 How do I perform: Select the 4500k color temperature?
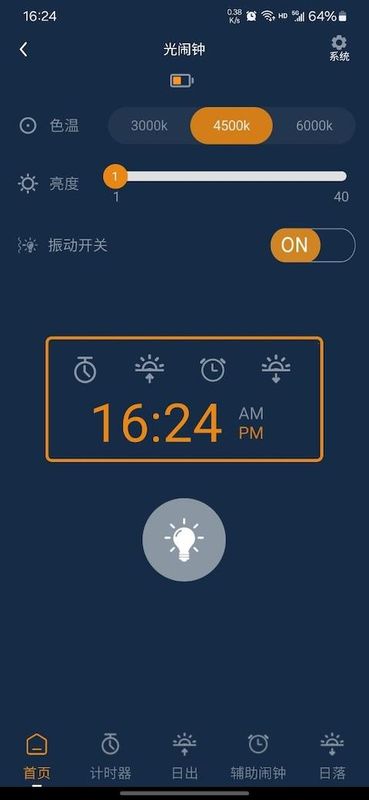(231, 126)
